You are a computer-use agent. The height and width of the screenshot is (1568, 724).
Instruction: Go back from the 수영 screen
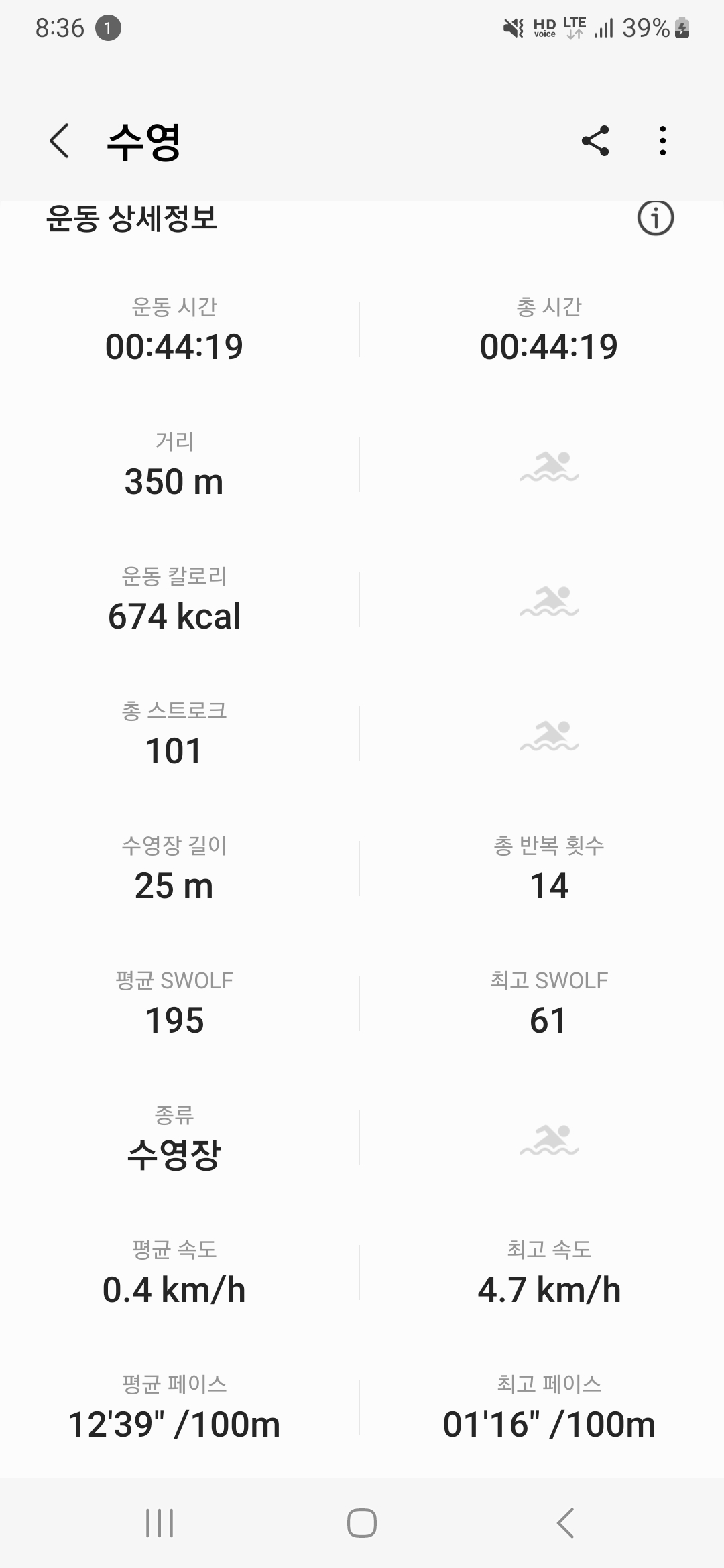(59, 141)
